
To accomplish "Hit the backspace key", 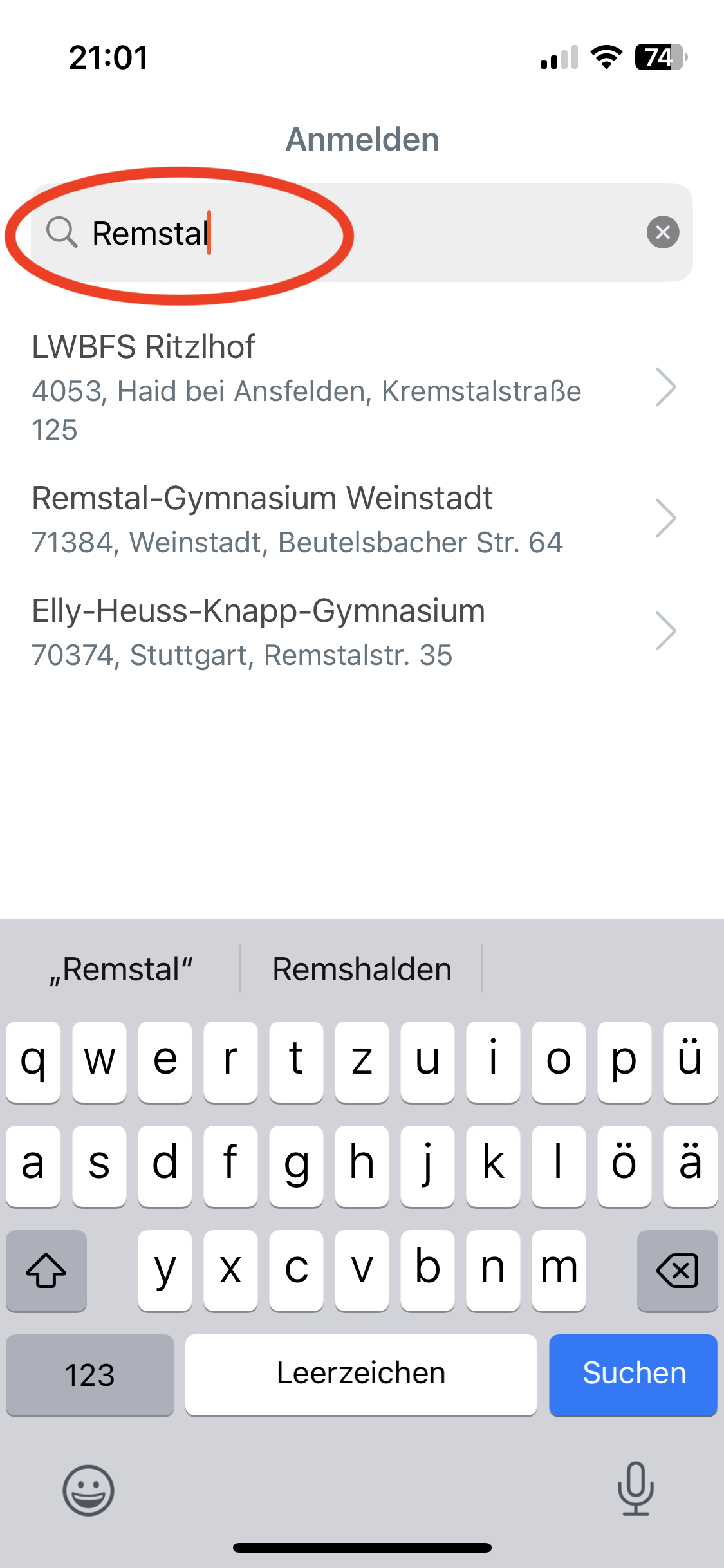I will 677,1271.
